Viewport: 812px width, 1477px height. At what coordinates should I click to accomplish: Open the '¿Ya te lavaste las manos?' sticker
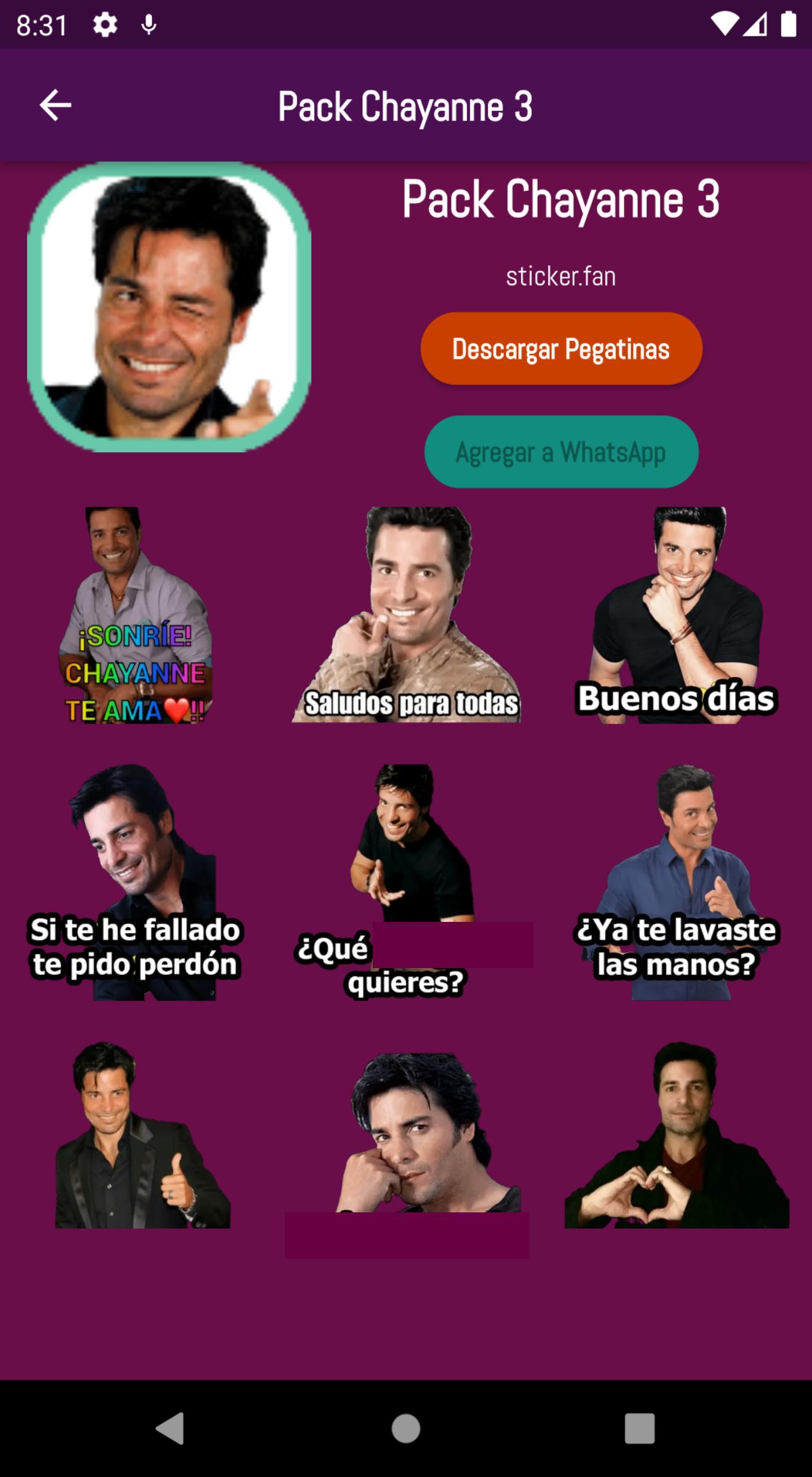pyautogui.click(x=677, y=882)
